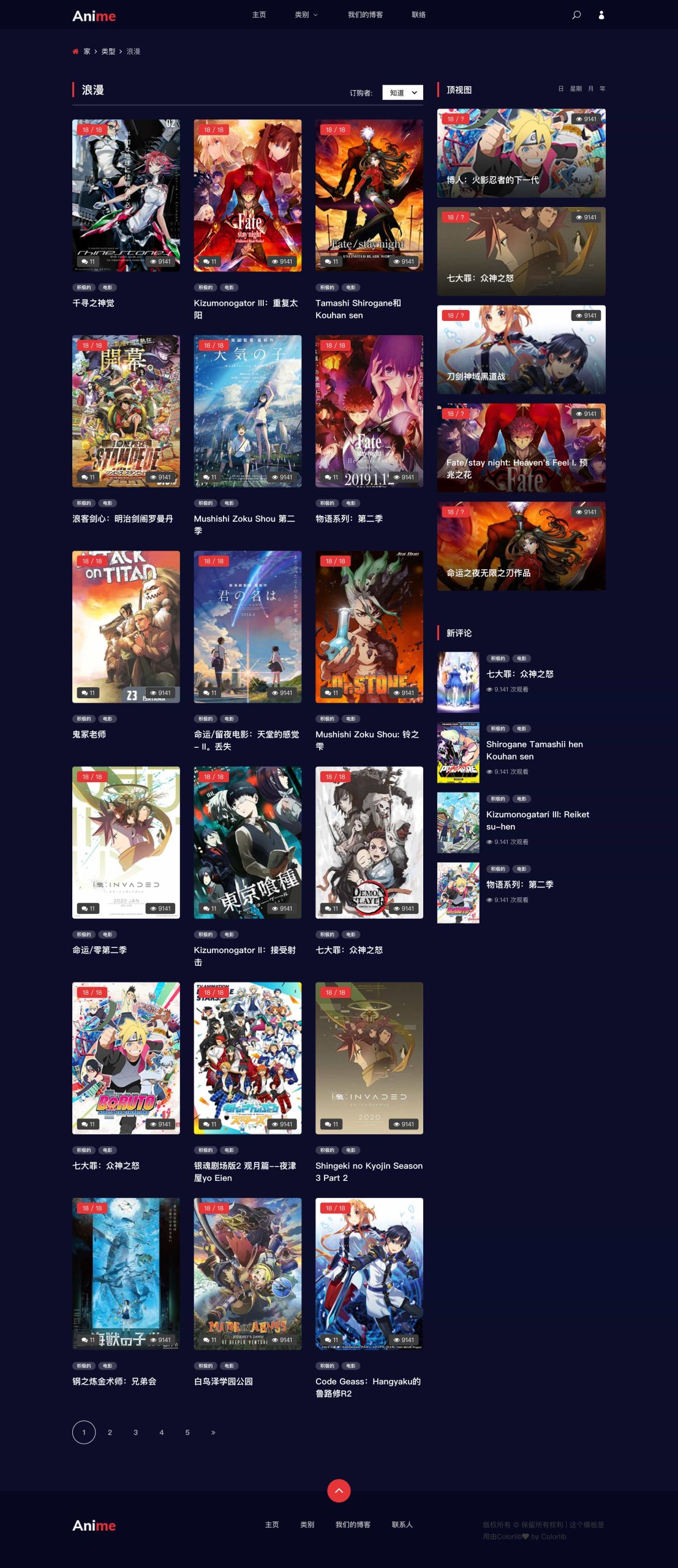Viewport: 678px width, 1568px height.
Task: Tap the Anime logo in header
Action: point(94,16)
